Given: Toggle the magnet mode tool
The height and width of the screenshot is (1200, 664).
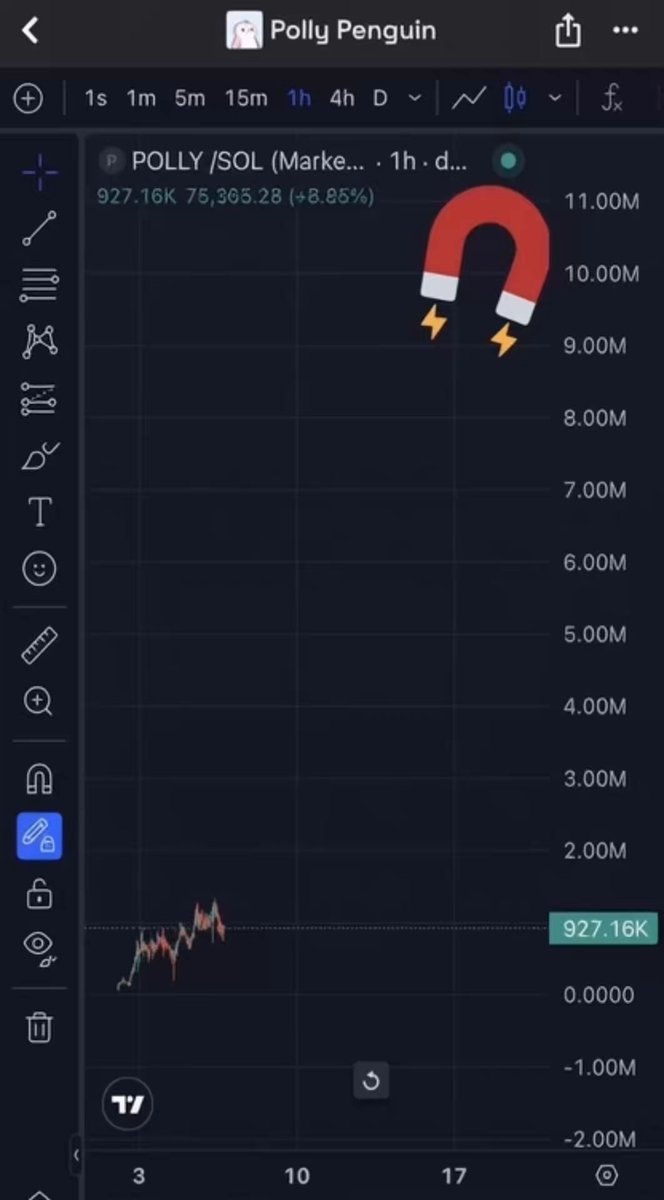Looking at the screenshot, I should pos(39,779).
